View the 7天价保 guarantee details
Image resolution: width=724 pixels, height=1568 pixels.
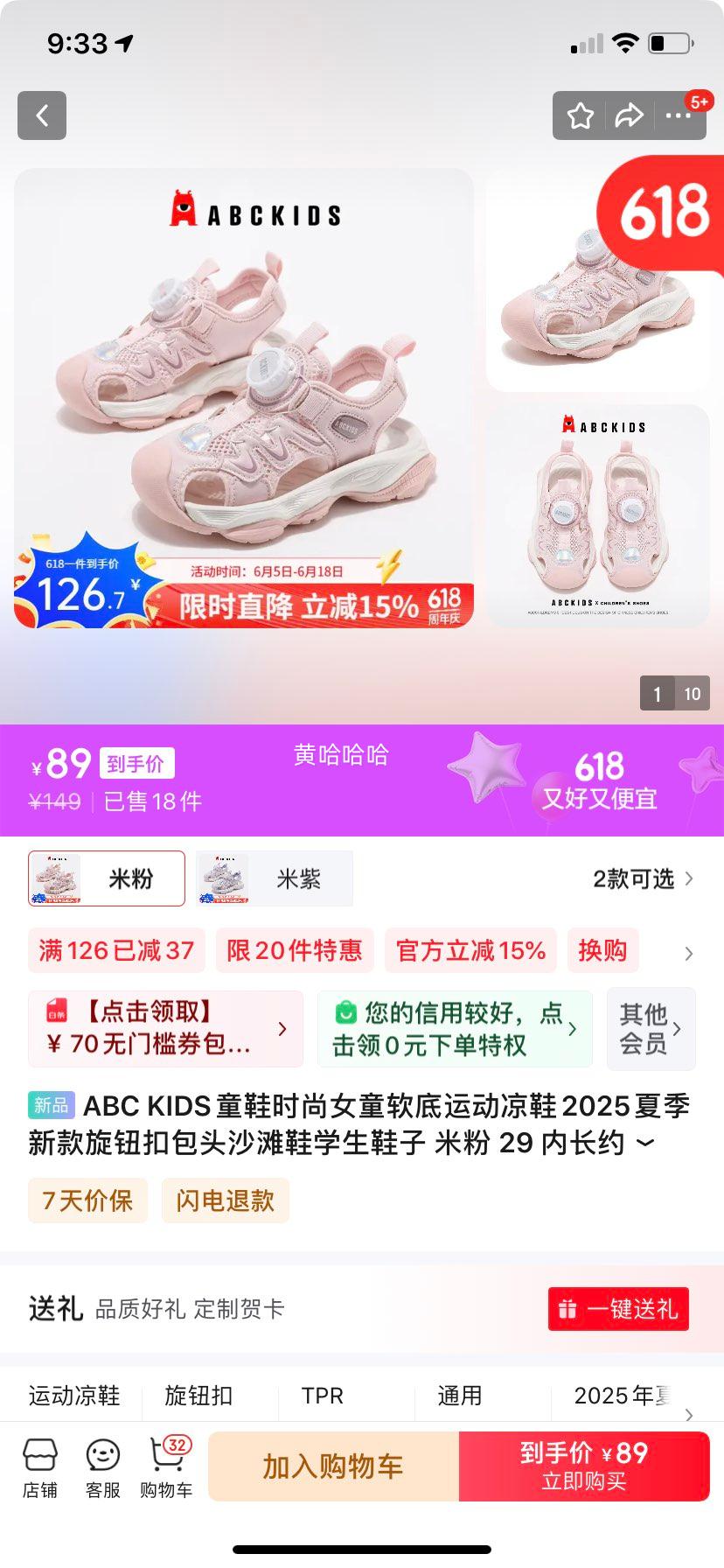coord(87,1200)
